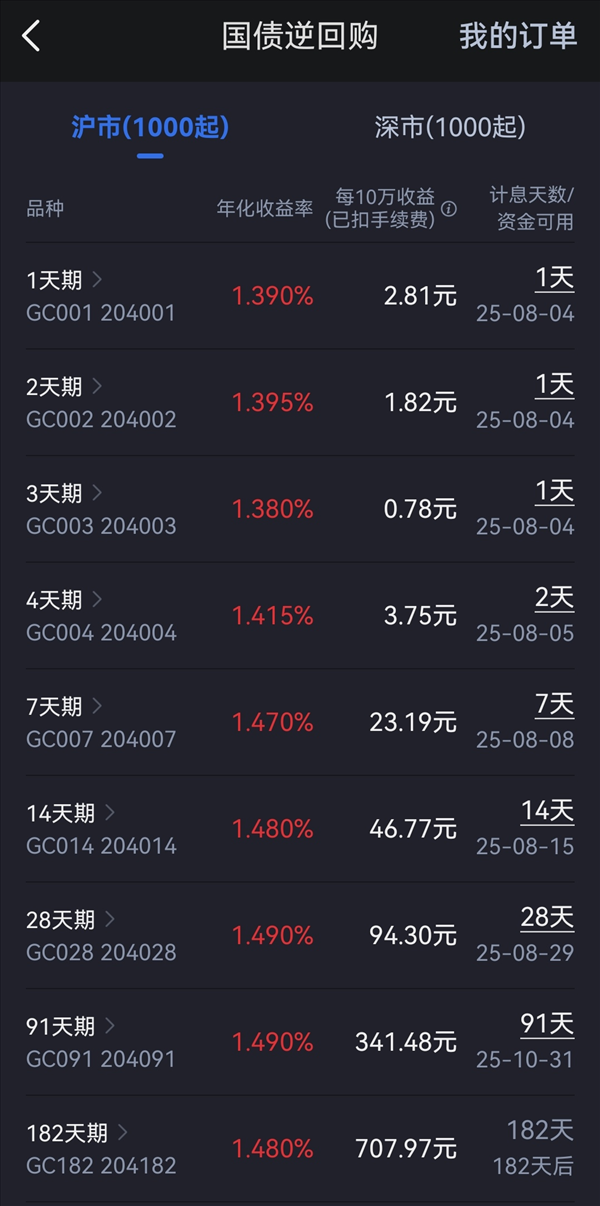Go back using the top-left arrow
The width and height of the screenshot is (600, 1206).
click(x=31, y=37)
